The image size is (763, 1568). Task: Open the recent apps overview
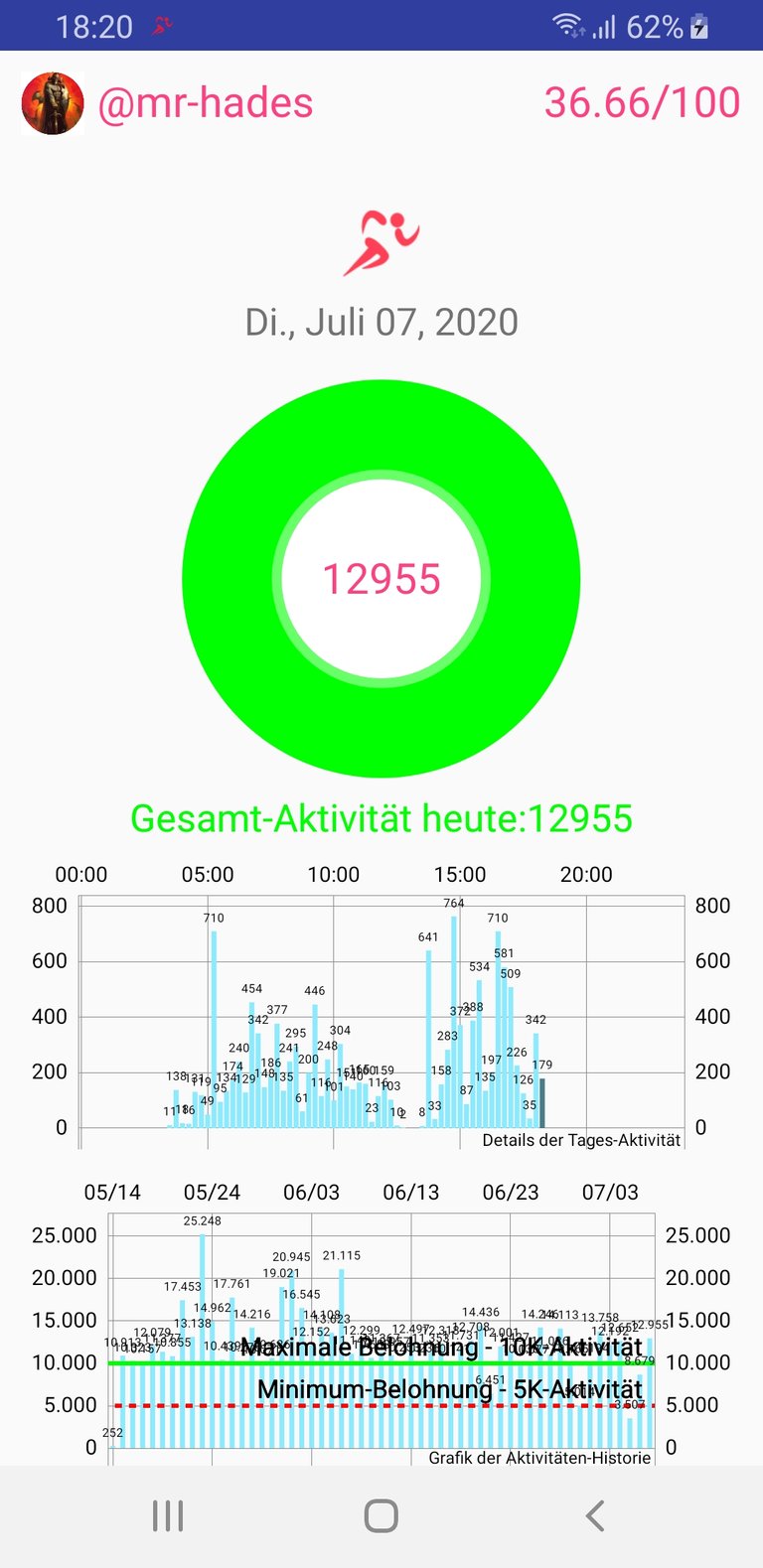[168, 1515]
